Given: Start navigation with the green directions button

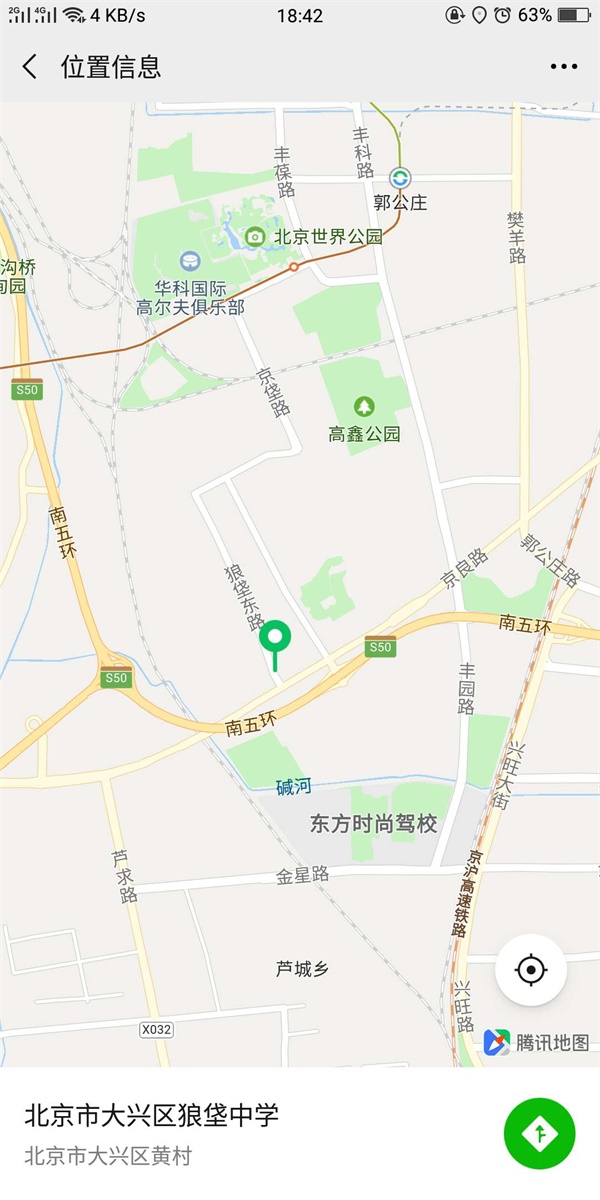Looking at the screenshot, I should [540, 1133].
